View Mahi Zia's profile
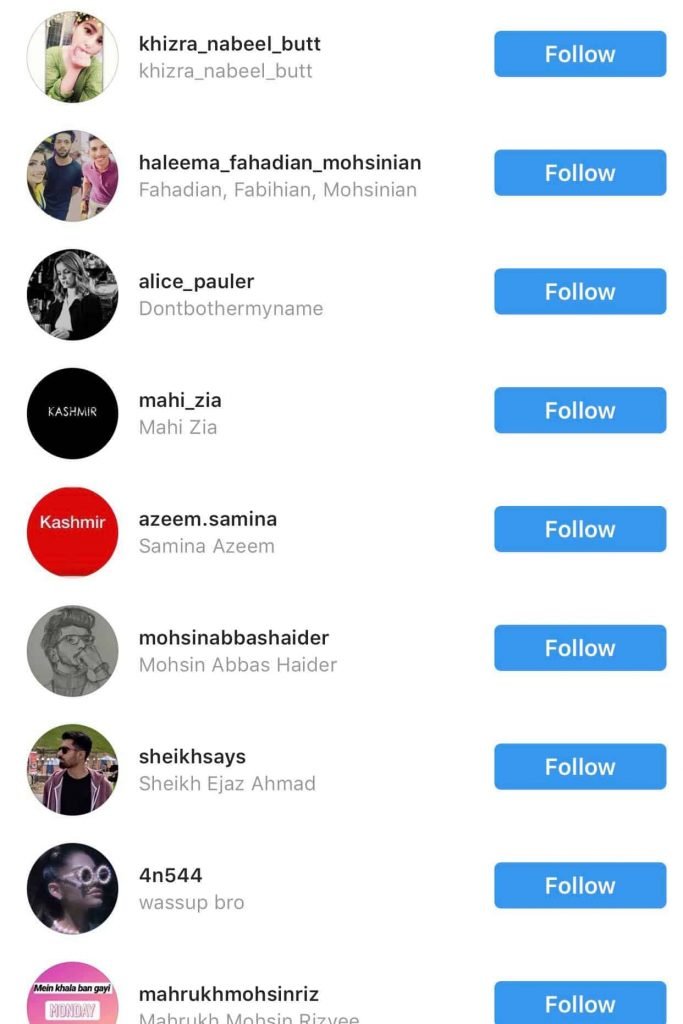The width and height of the screenshot is (683, 1024). click(x=180, y=401)
